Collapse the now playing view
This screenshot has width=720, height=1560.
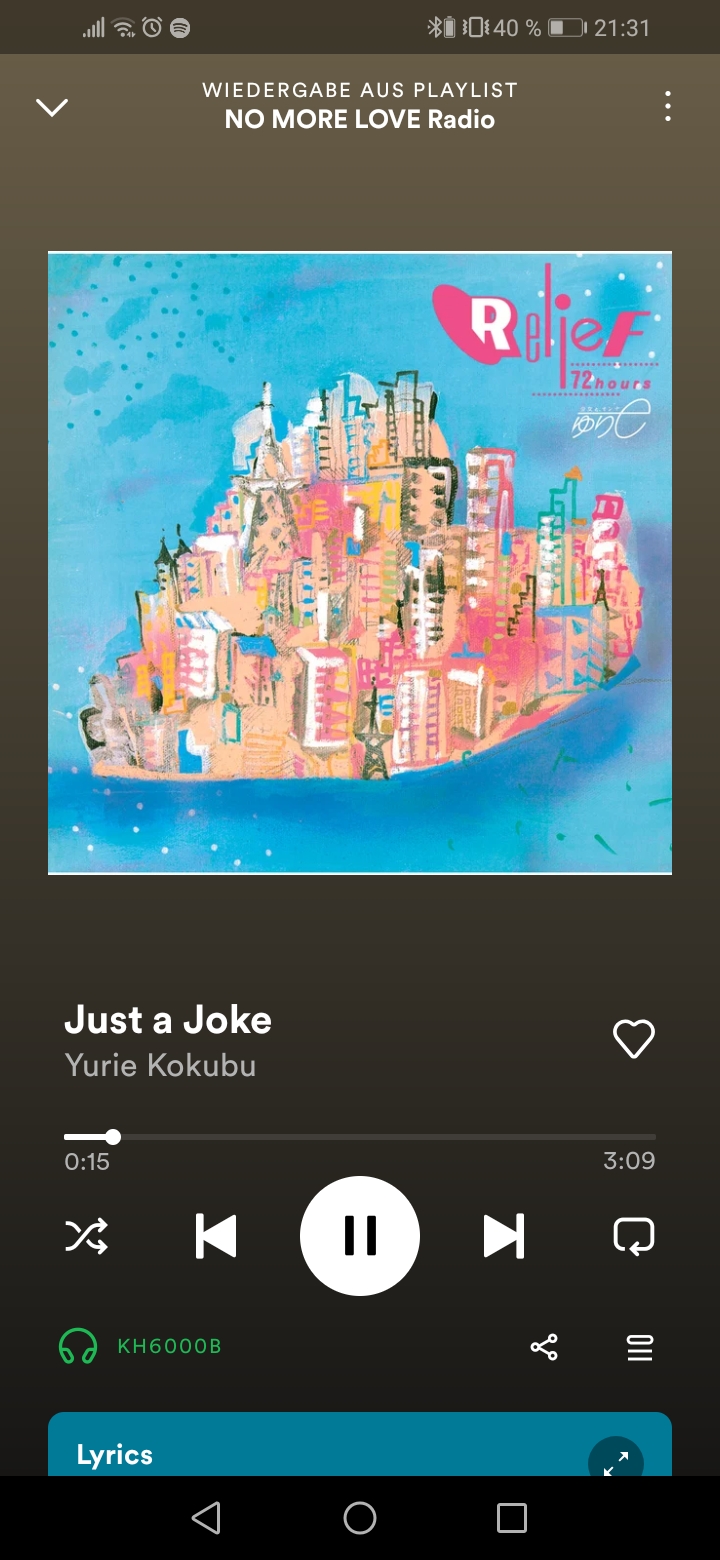click(x=52, y=107)
